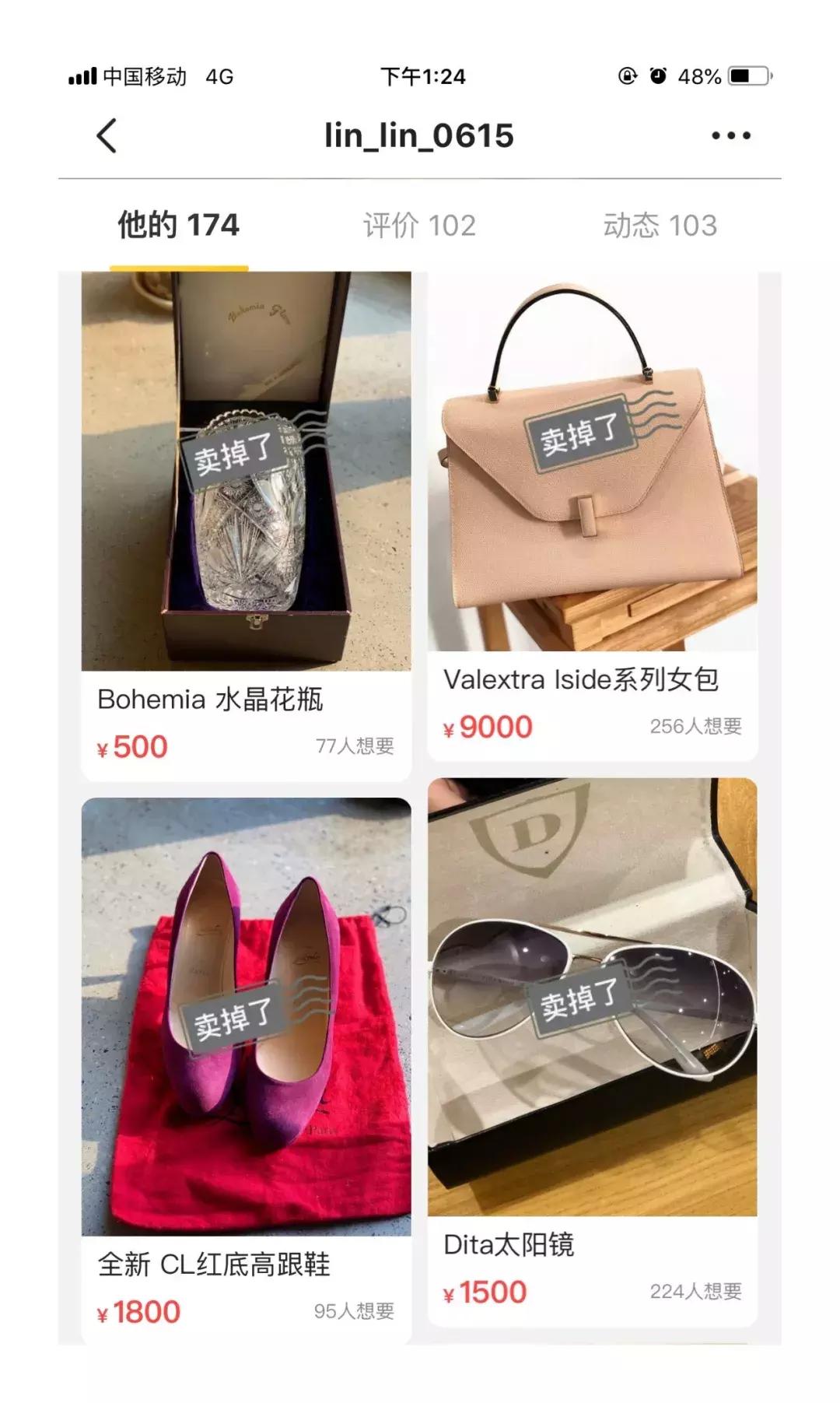Tap the ¥9000 price label

point(485,727)
